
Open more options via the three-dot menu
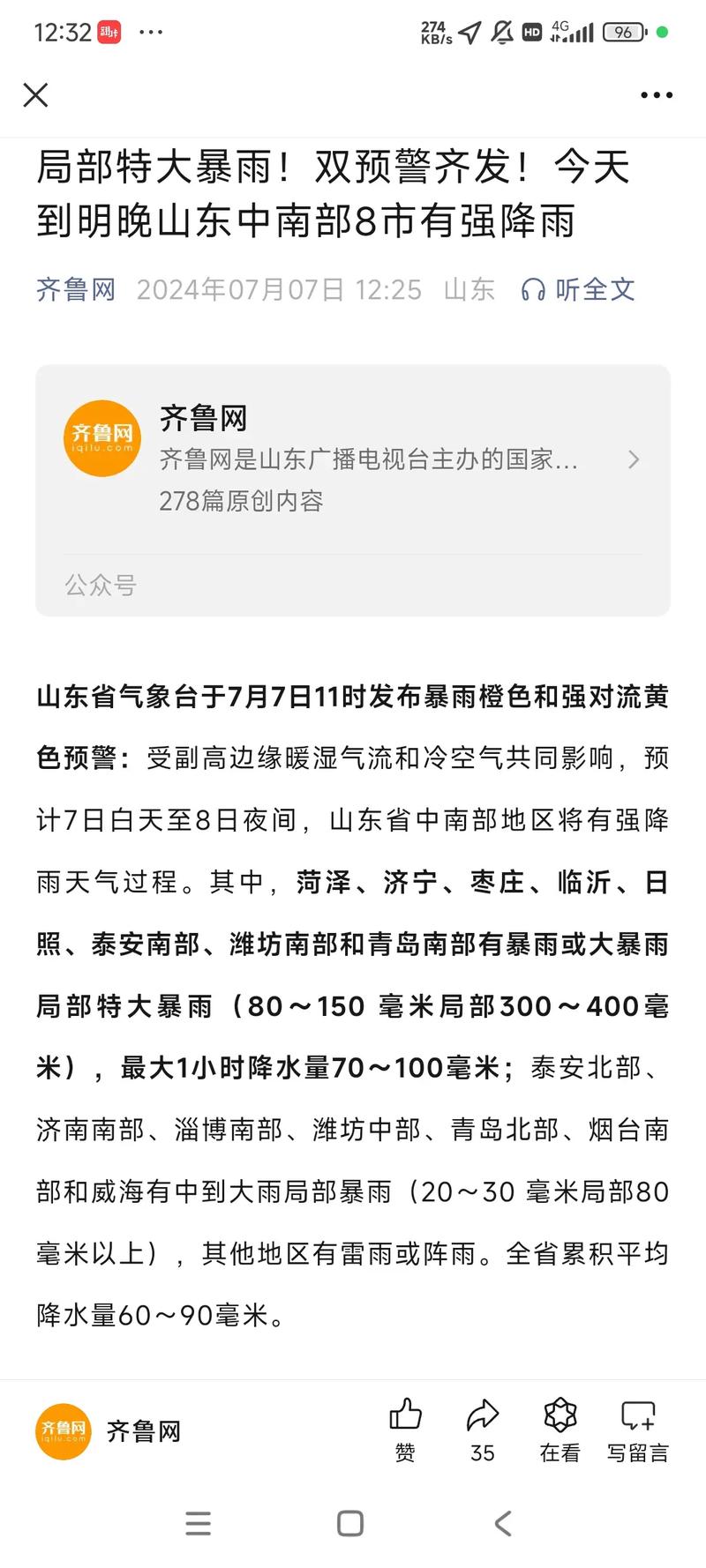point(656,94)
